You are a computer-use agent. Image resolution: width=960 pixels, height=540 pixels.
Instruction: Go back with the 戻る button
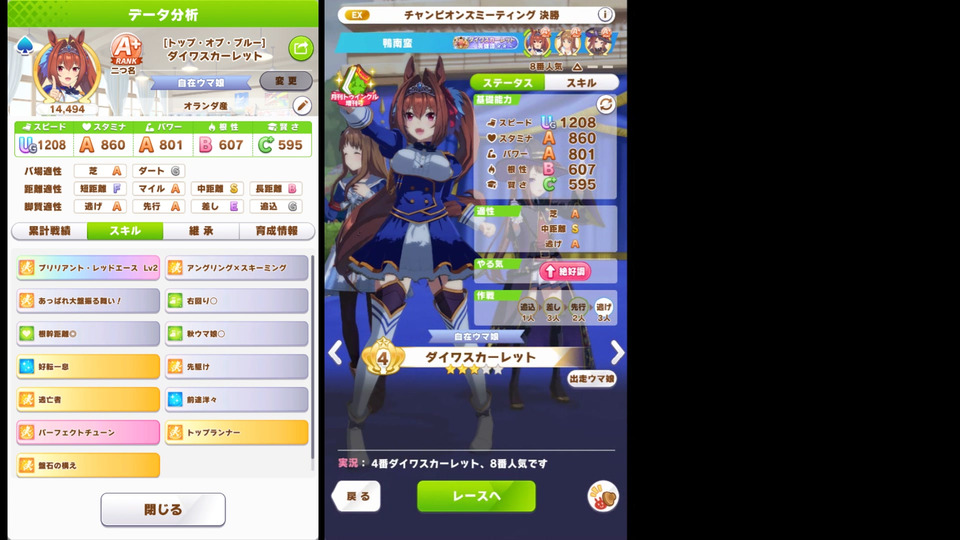[x=358, y=496]
